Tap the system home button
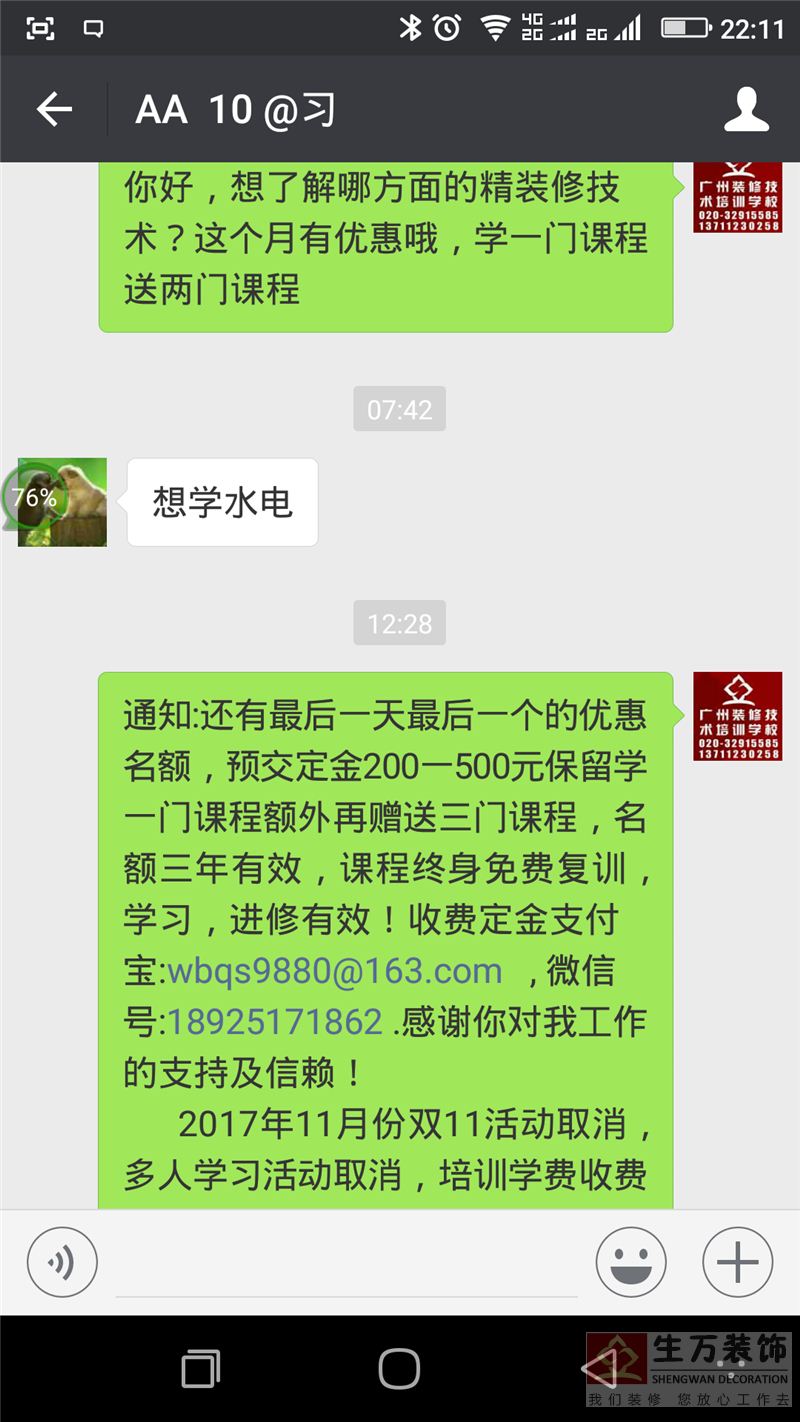 tap(399, 1368)
